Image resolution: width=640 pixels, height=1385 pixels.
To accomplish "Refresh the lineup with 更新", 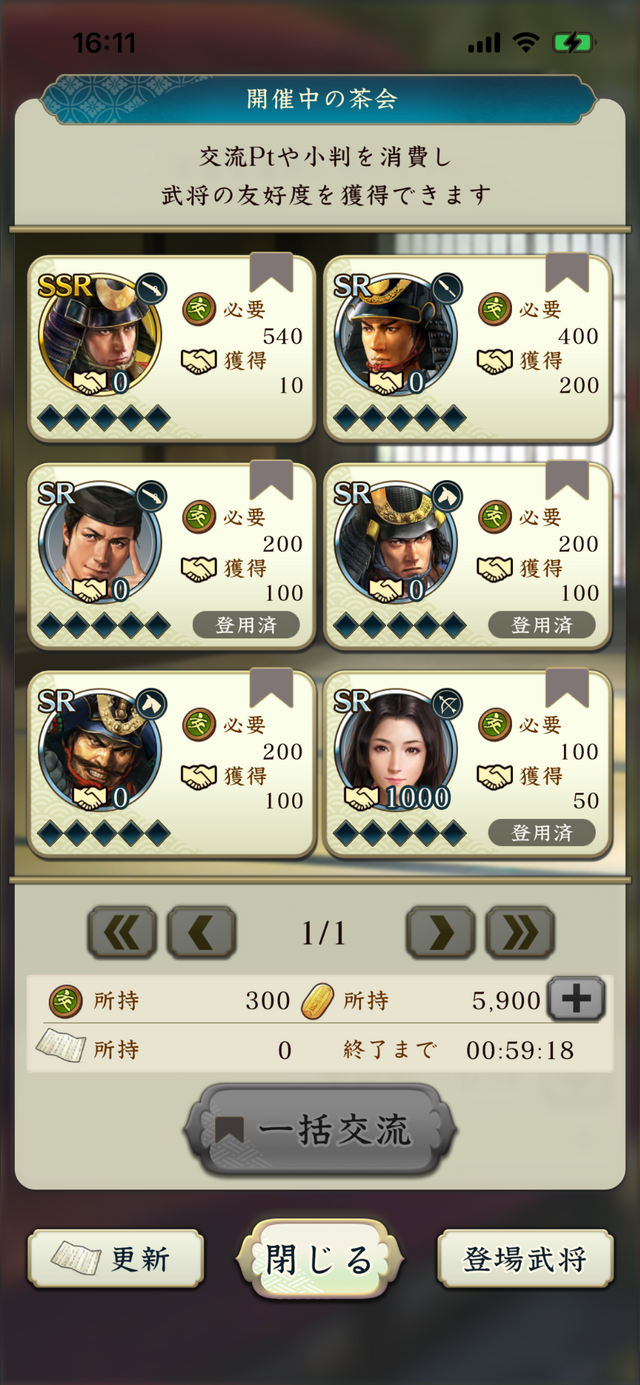I will (x=115, y=1259).
